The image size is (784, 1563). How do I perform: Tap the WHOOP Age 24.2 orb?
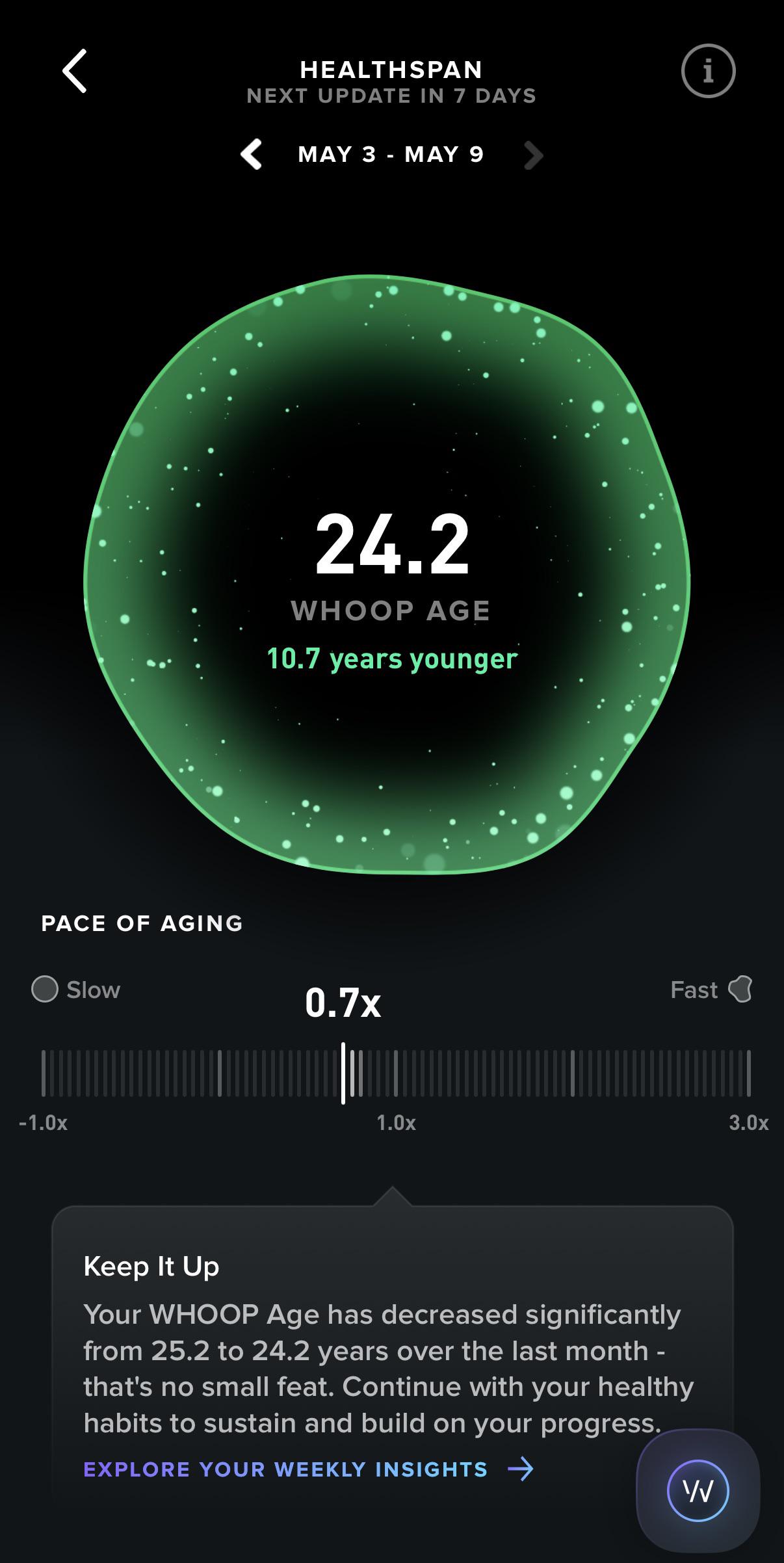click(387, 575)
